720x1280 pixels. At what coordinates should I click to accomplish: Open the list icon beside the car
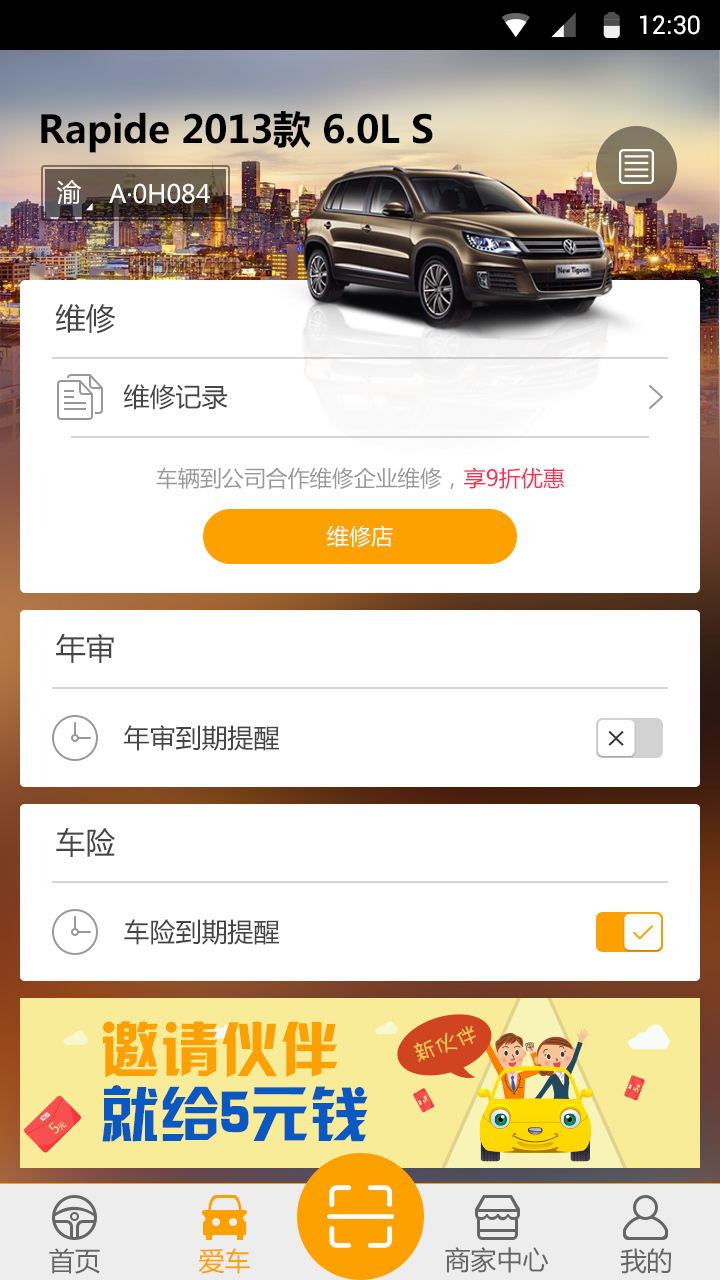click(636, 166)
